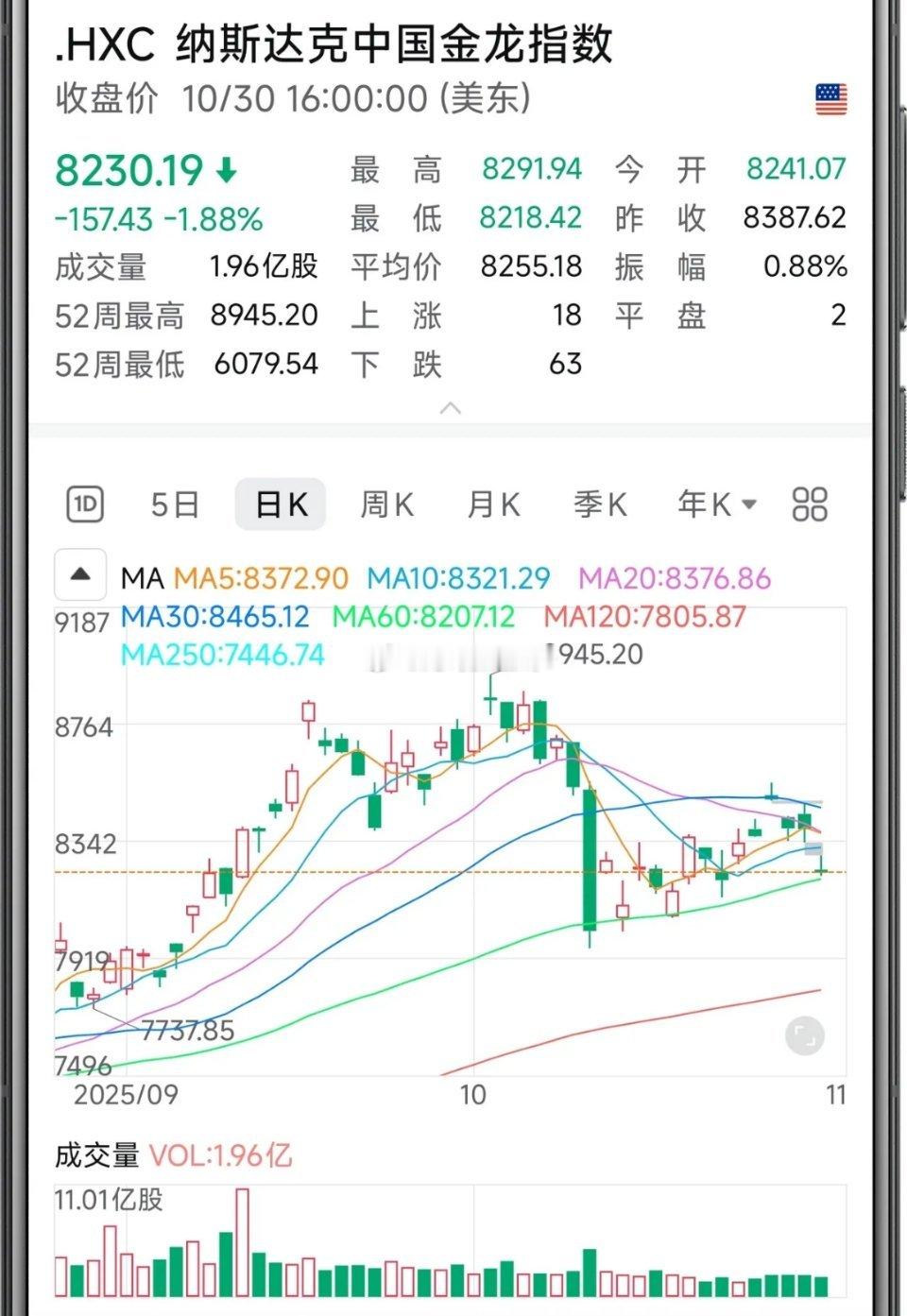Viewport: 907px width, 1316px height.
Task: Select the 日K daily candlestick tab
Action: 281,504
